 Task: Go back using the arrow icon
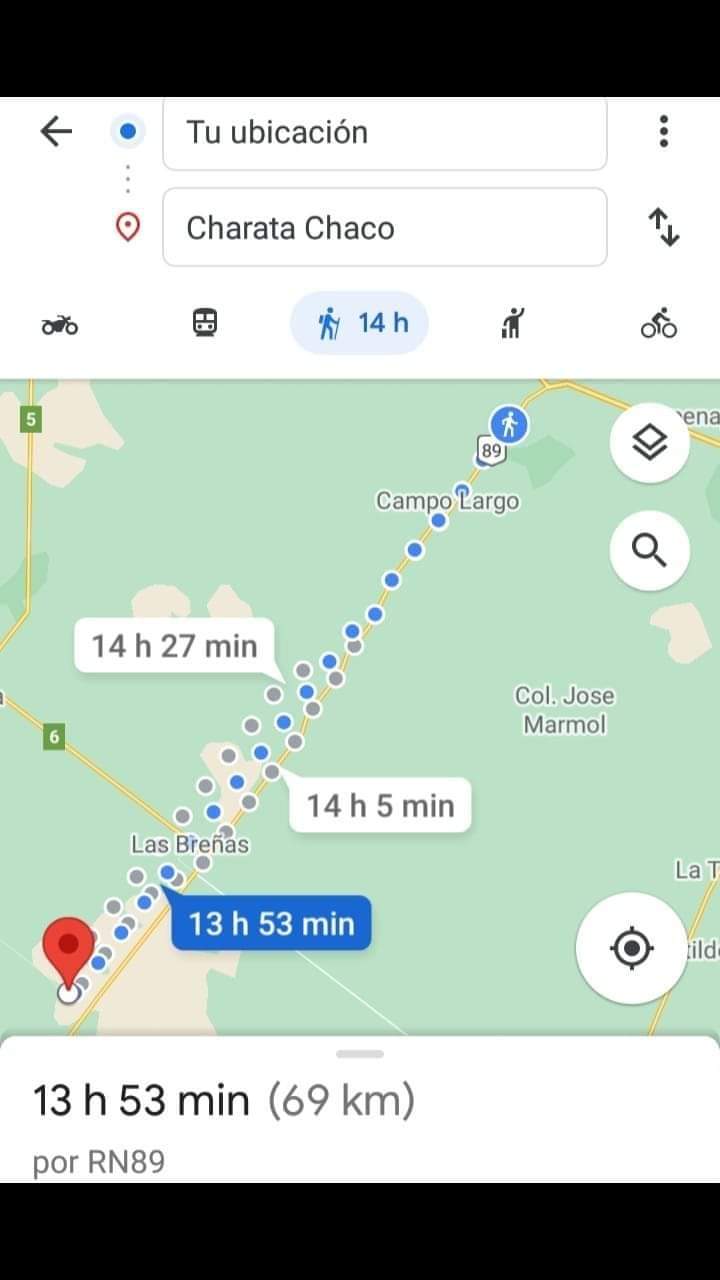point(56,131)
